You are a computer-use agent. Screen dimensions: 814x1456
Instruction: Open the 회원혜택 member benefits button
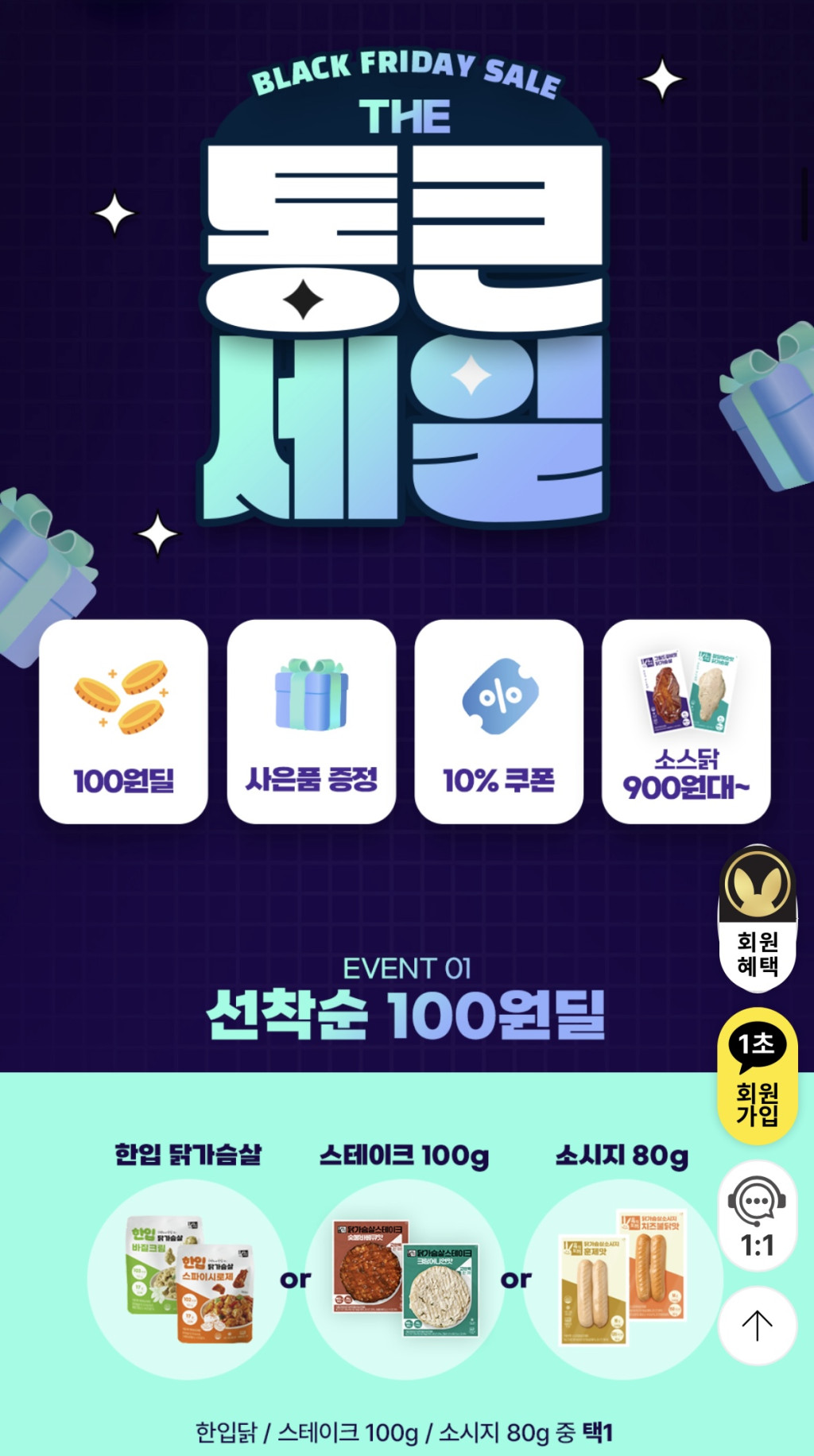(x=758, y=920)
